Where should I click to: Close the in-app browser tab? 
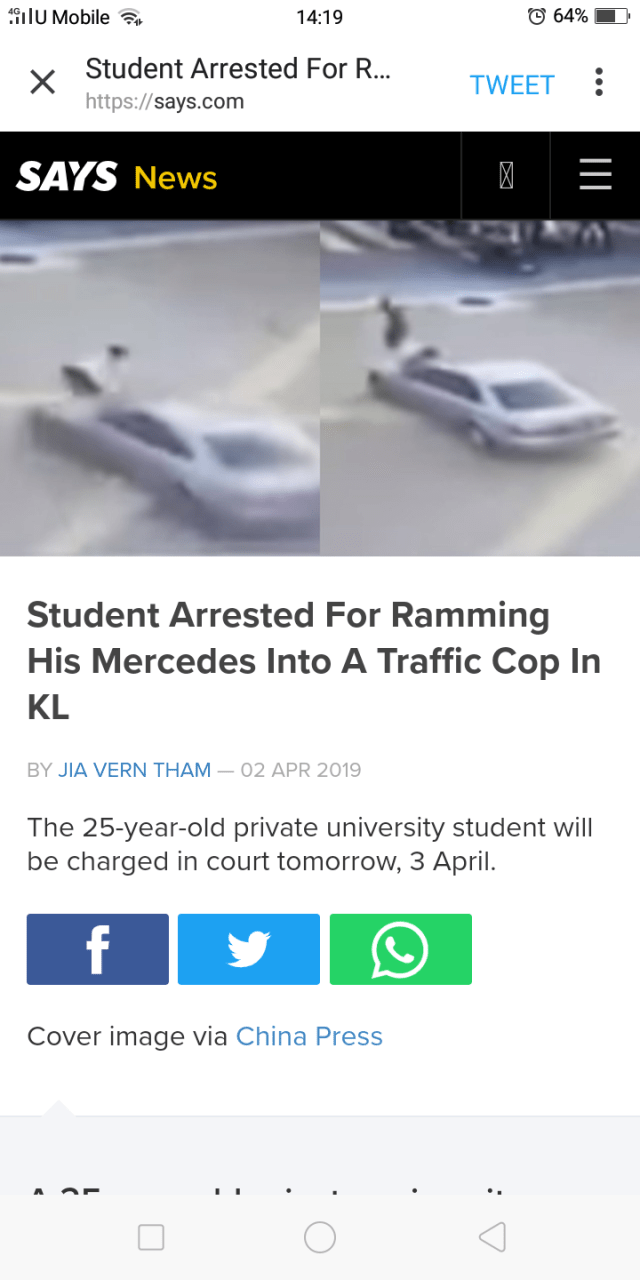click(x=42, y=83)
